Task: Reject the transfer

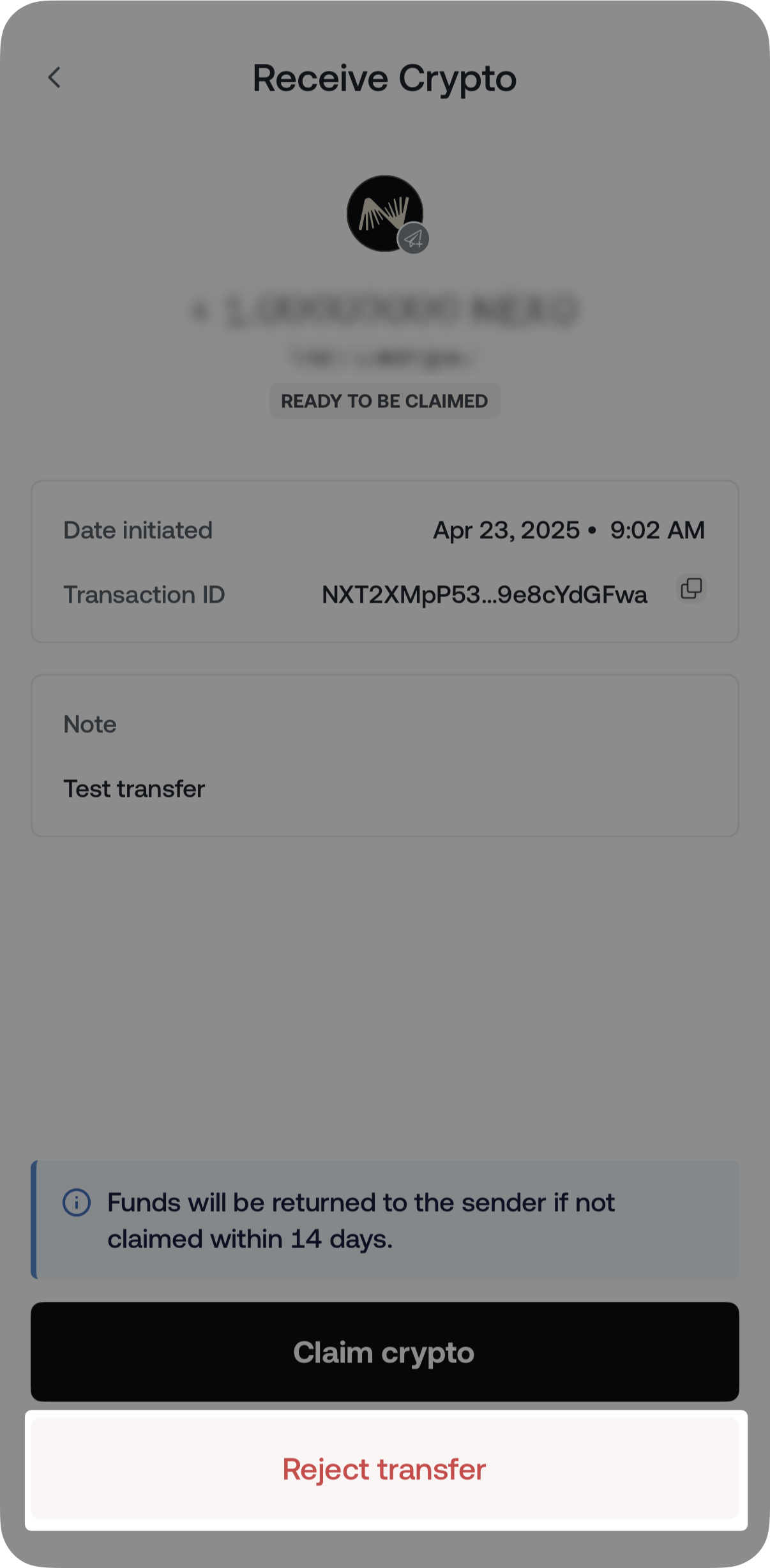Action: point(385,1468)
